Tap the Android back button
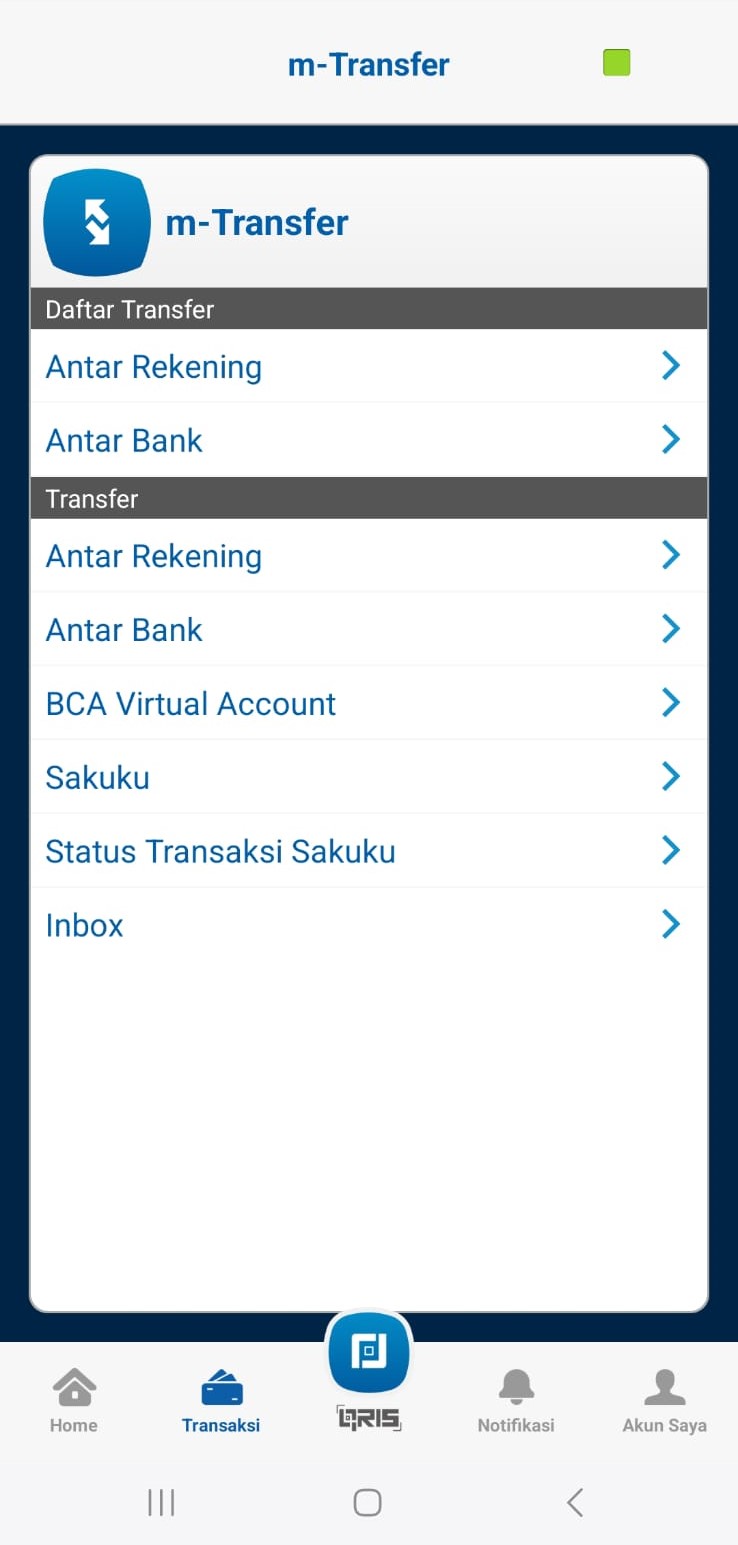738x1545 pixels. (x=574, y=1501)
